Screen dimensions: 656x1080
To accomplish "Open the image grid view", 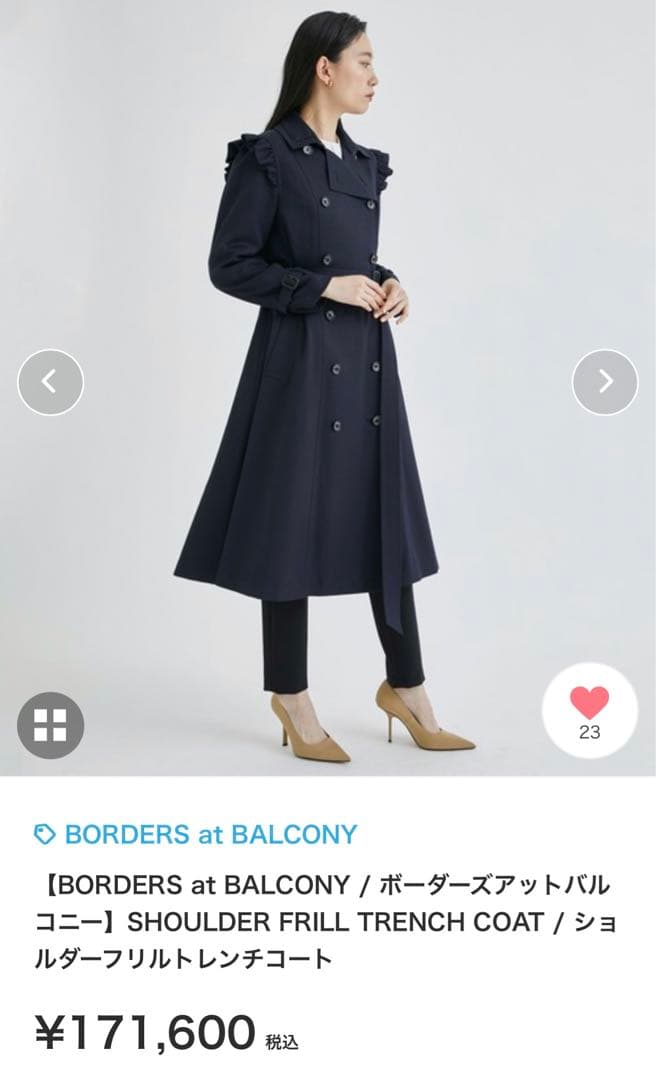I will click(x=50, y=724).
